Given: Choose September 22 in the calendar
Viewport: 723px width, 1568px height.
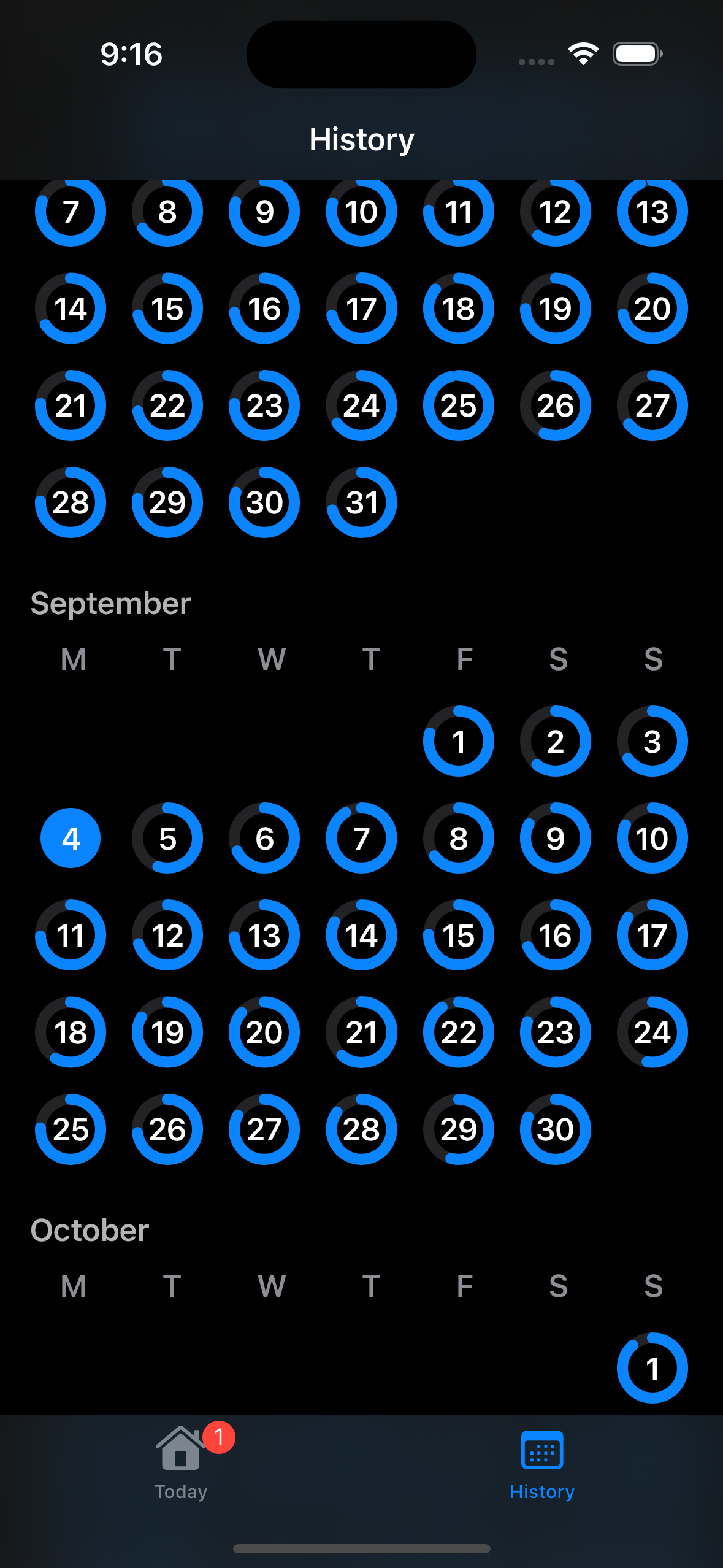Looking at the screenshot, I should [x=458, y=1032].
